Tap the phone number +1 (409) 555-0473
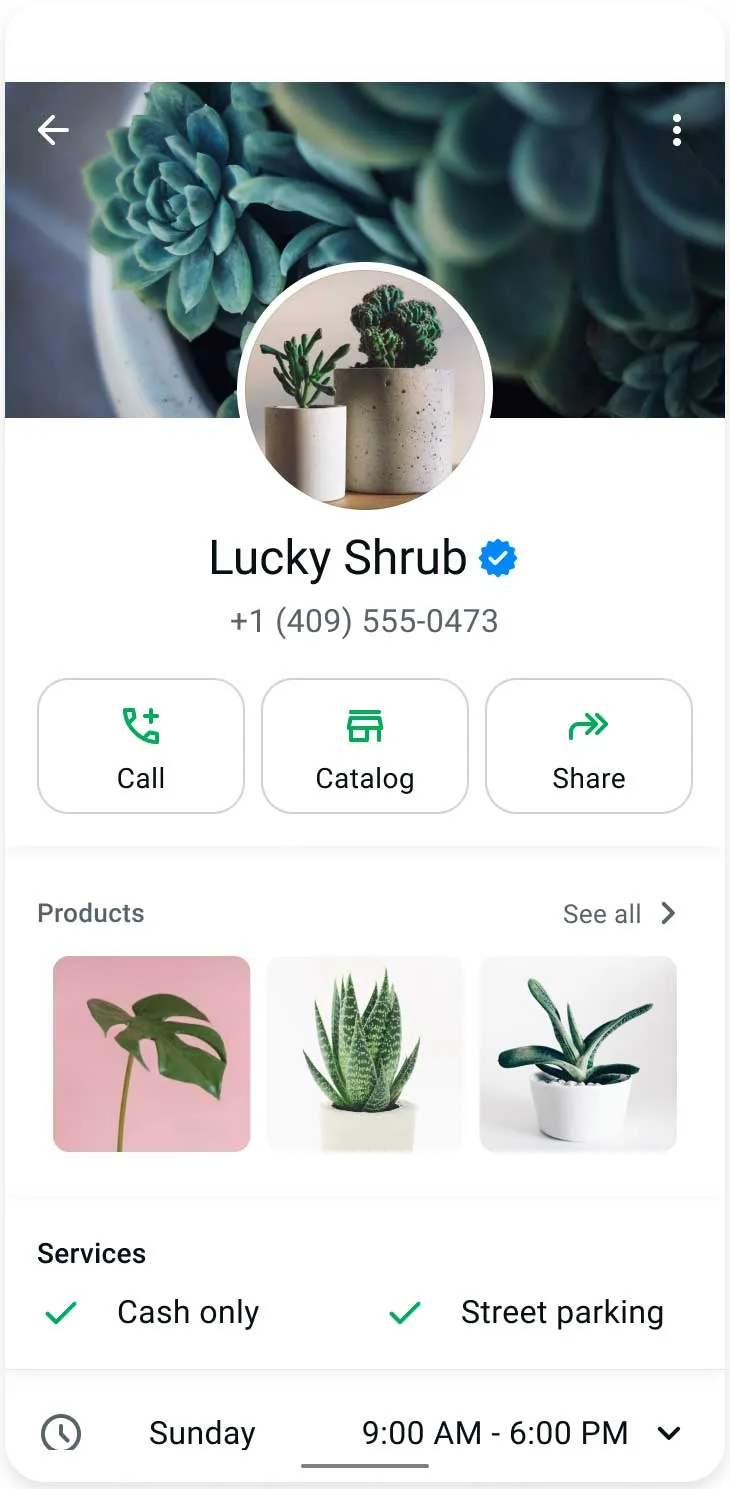 (x=364, y=620)
